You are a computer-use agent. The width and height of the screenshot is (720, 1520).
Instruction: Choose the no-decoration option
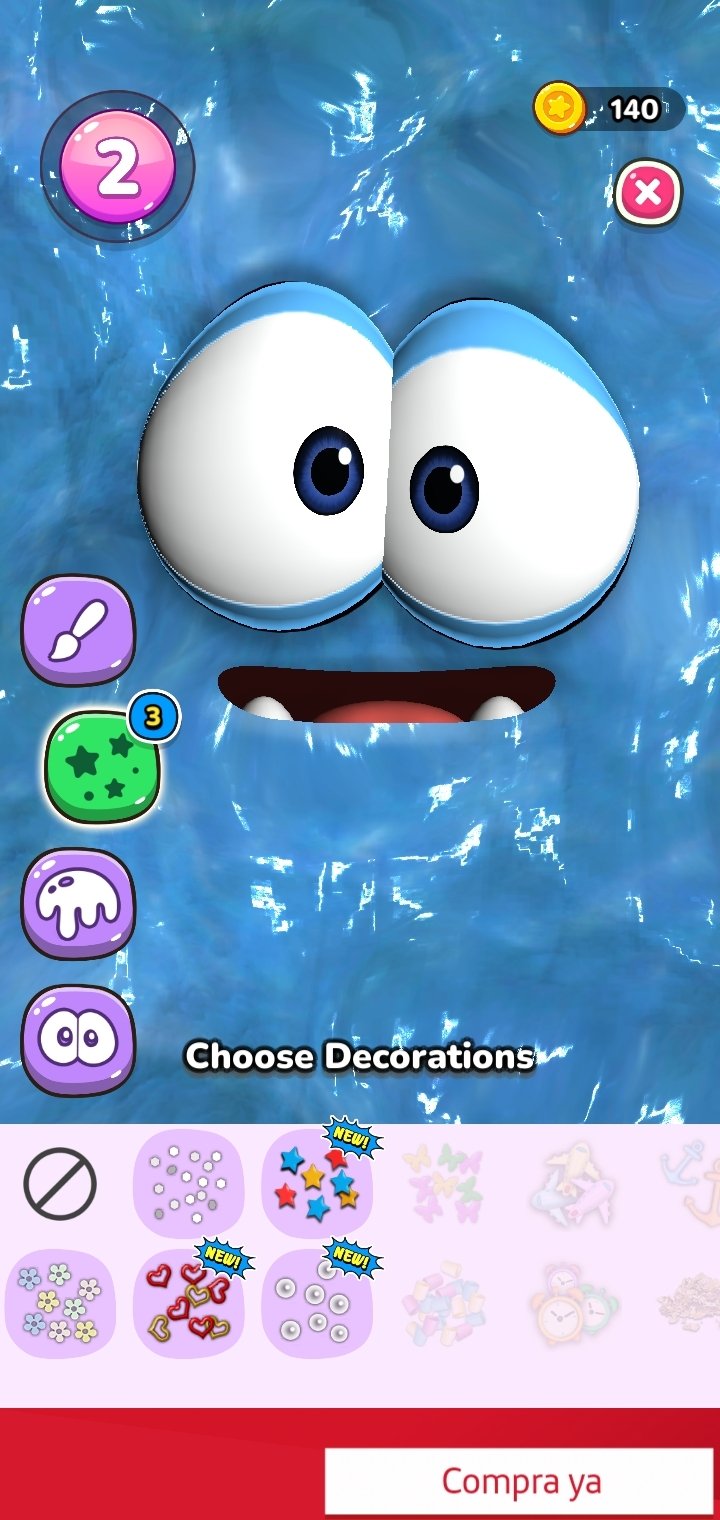coord(60,1184)
